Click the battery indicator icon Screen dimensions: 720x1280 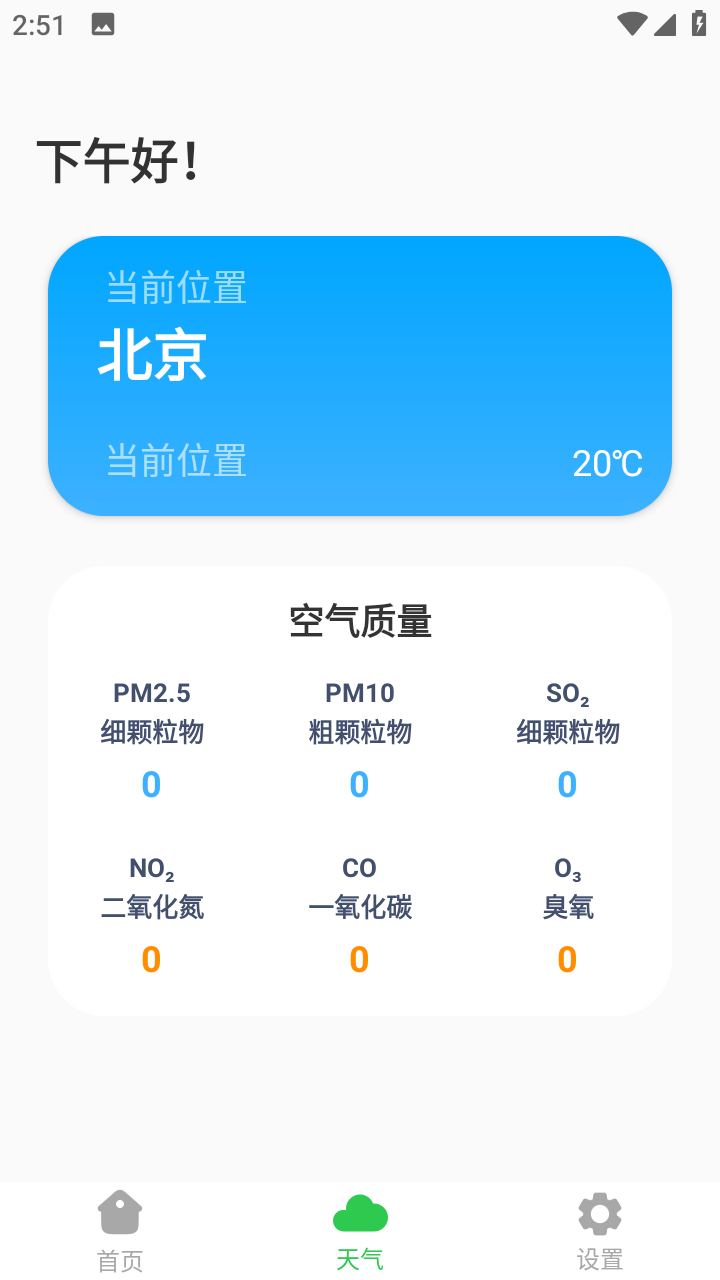(x=697, y=22)
